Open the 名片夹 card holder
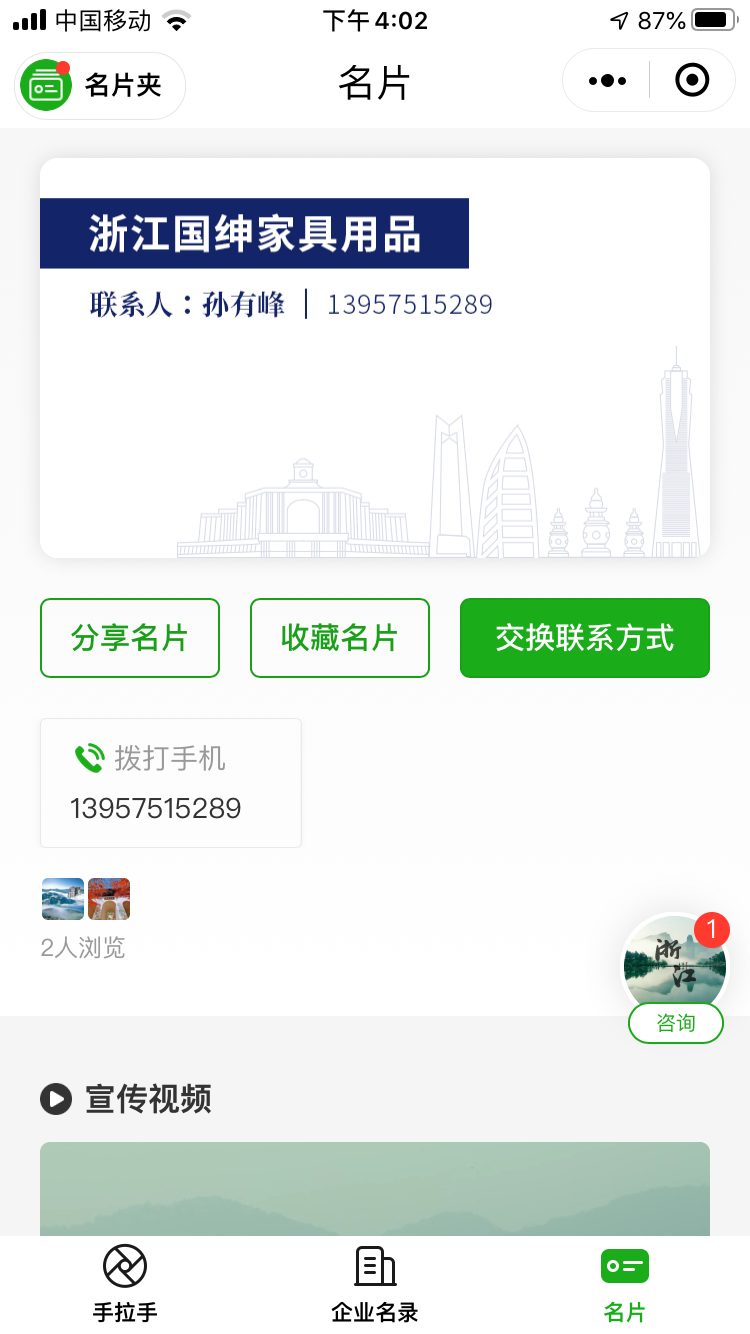Screen dimensions: 750x1334 pos(100,86)
